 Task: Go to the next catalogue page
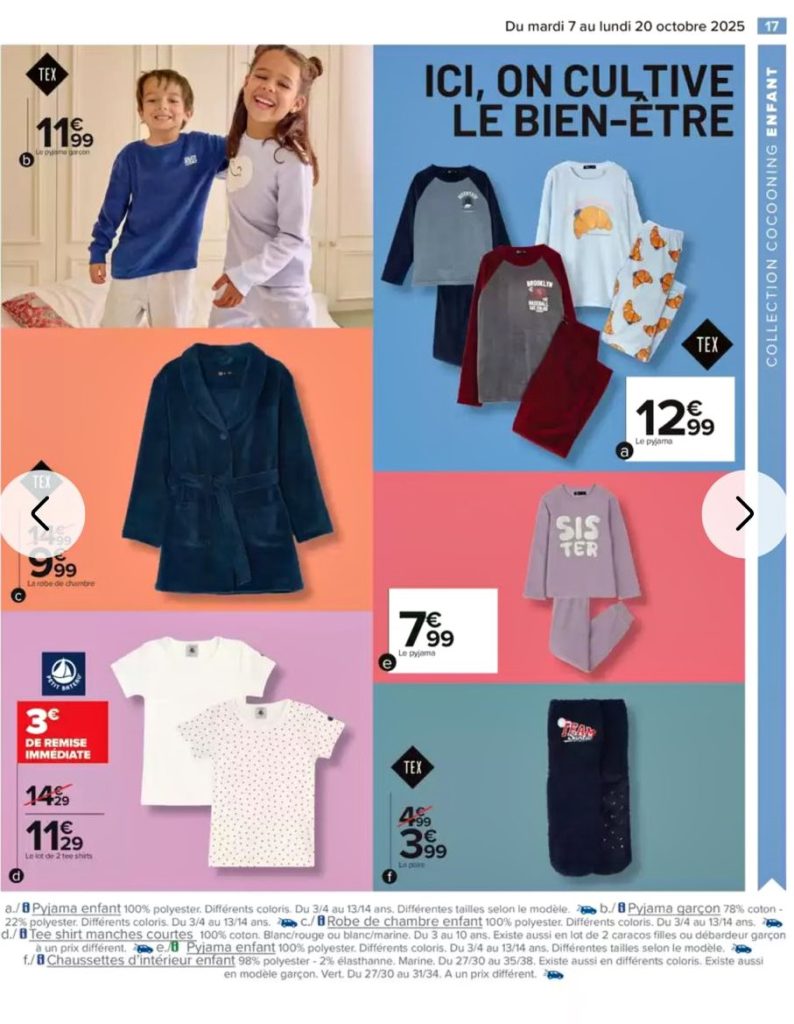click(745, 514)
